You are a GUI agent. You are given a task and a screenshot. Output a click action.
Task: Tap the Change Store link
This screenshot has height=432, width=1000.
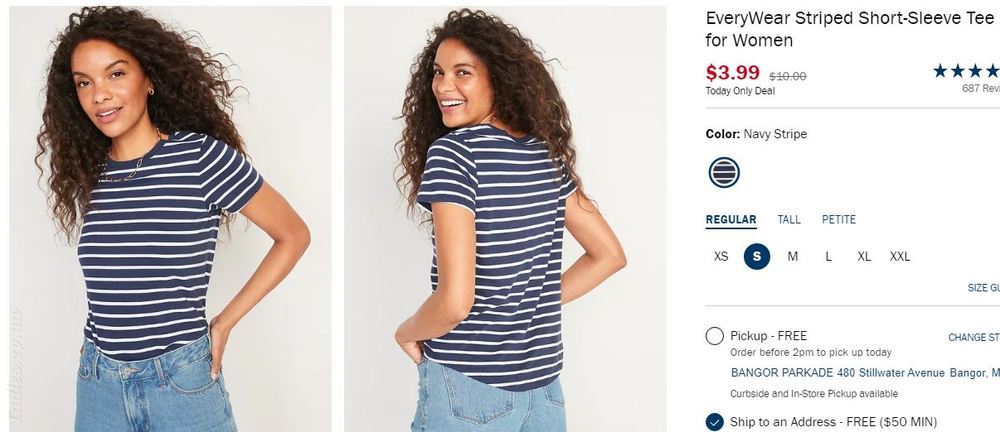click(974, 338)
